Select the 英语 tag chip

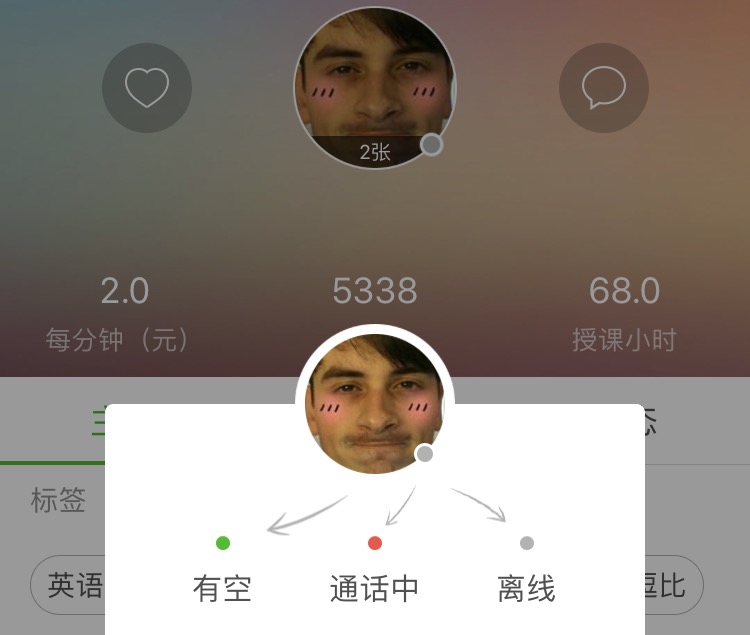click(70, 585)
